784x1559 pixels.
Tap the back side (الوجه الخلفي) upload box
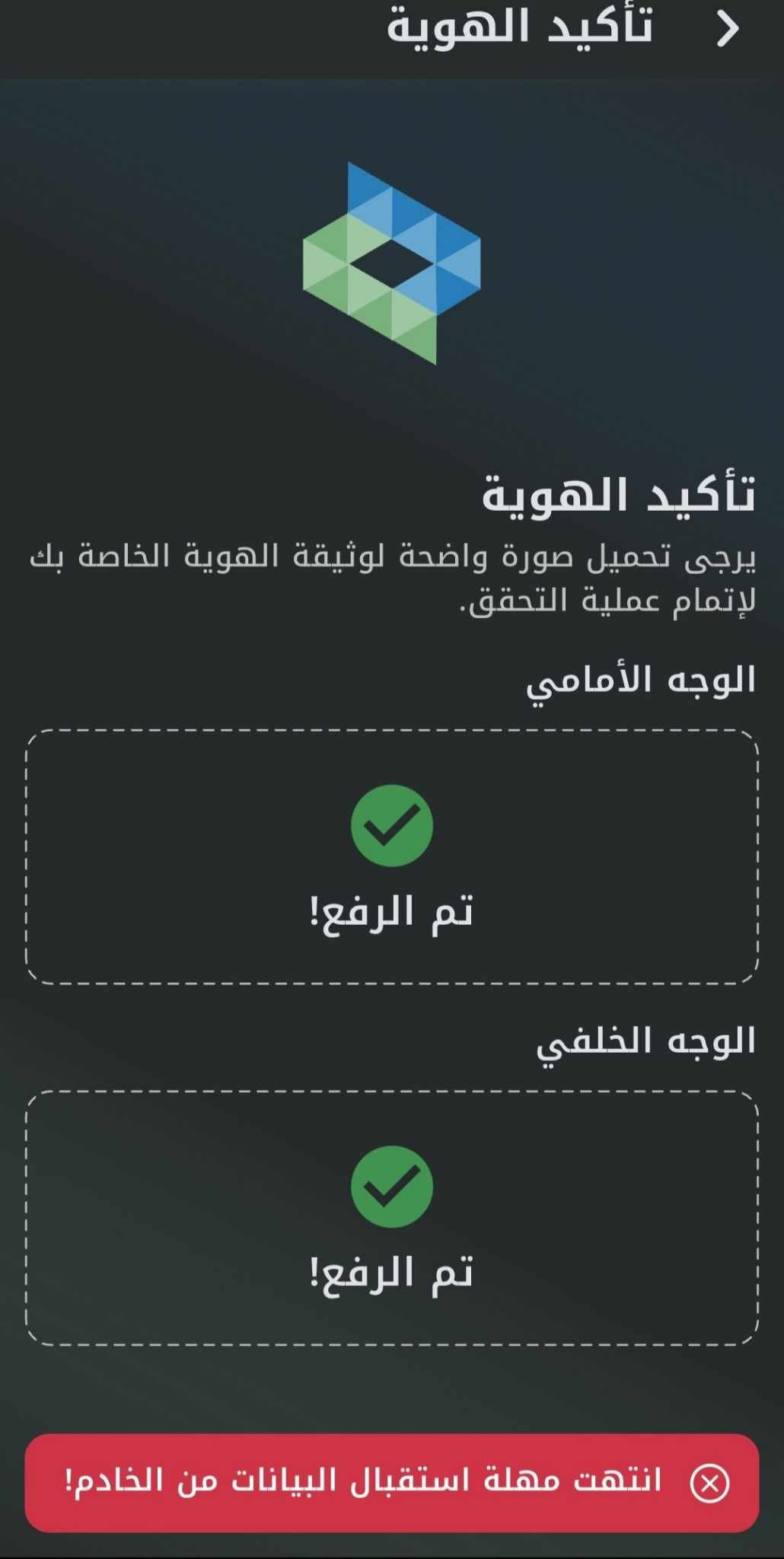(392, 1218)
